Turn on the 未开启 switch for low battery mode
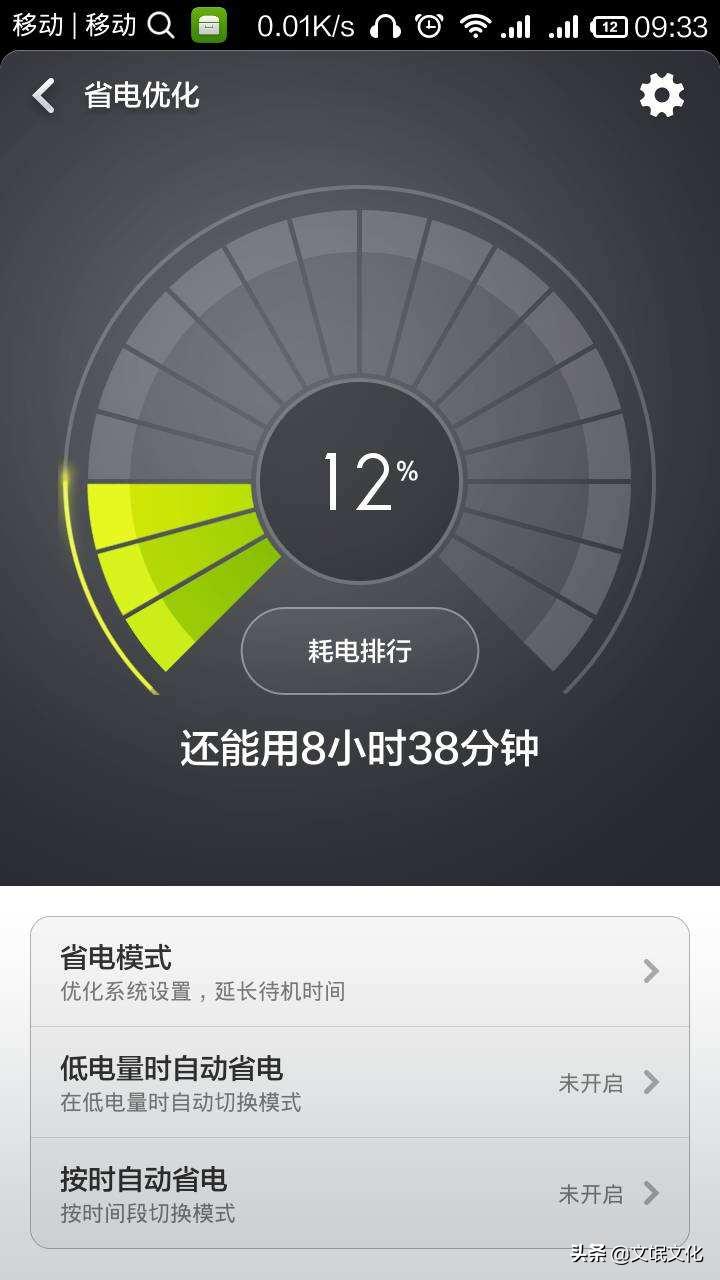Image resolution: width=720 pixels, height=1280 pixels. click(592, 1083)
